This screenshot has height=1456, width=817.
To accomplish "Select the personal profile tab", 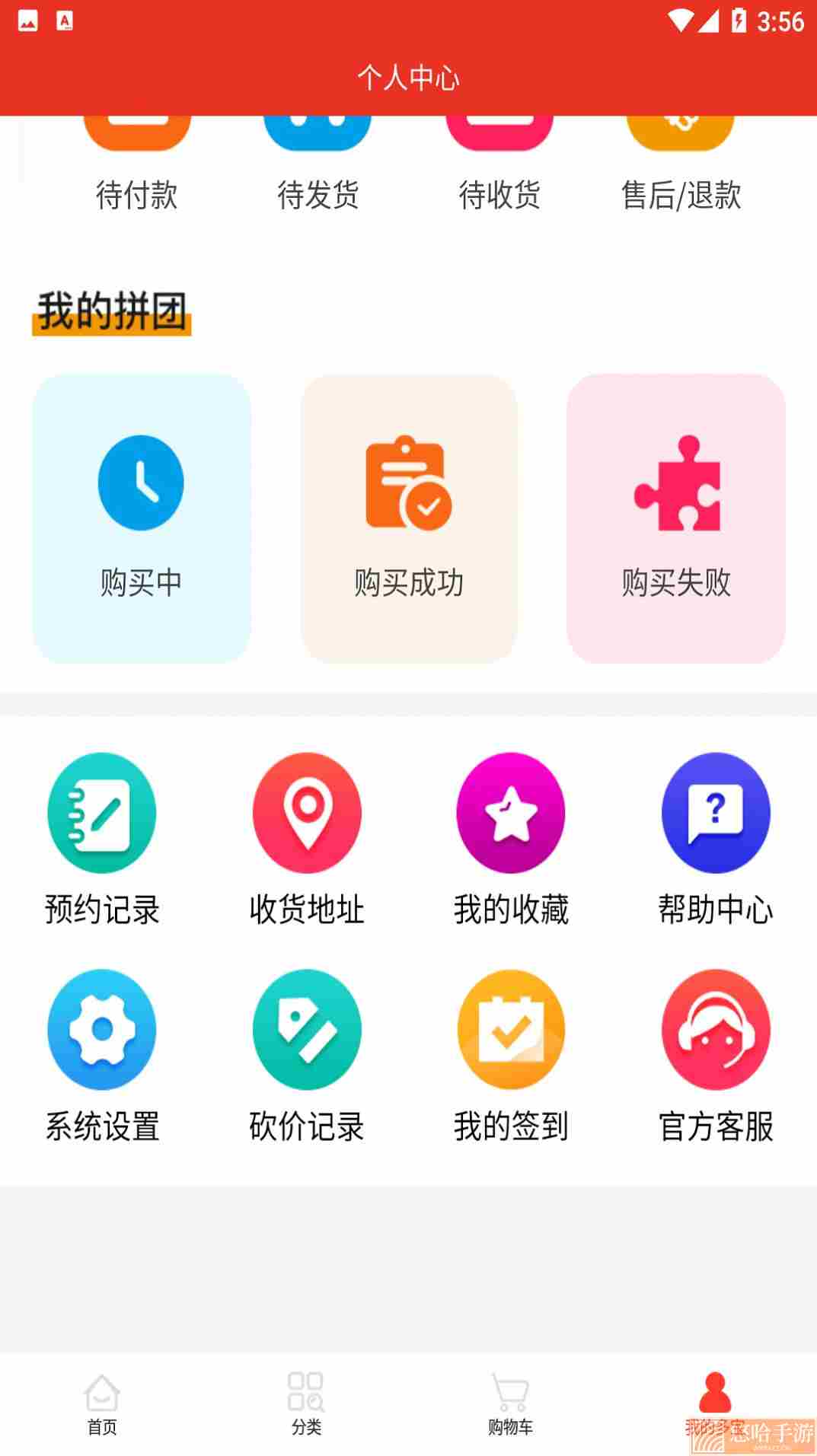I will (x=715, y=1404).
